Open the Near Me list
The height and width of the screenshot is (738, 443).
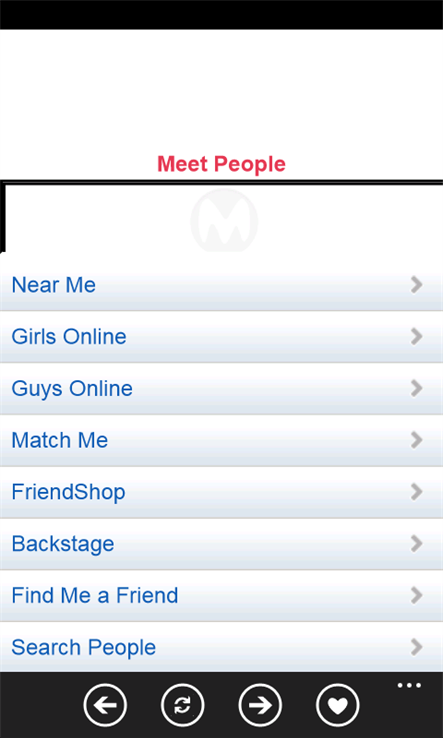pos(221,285)
